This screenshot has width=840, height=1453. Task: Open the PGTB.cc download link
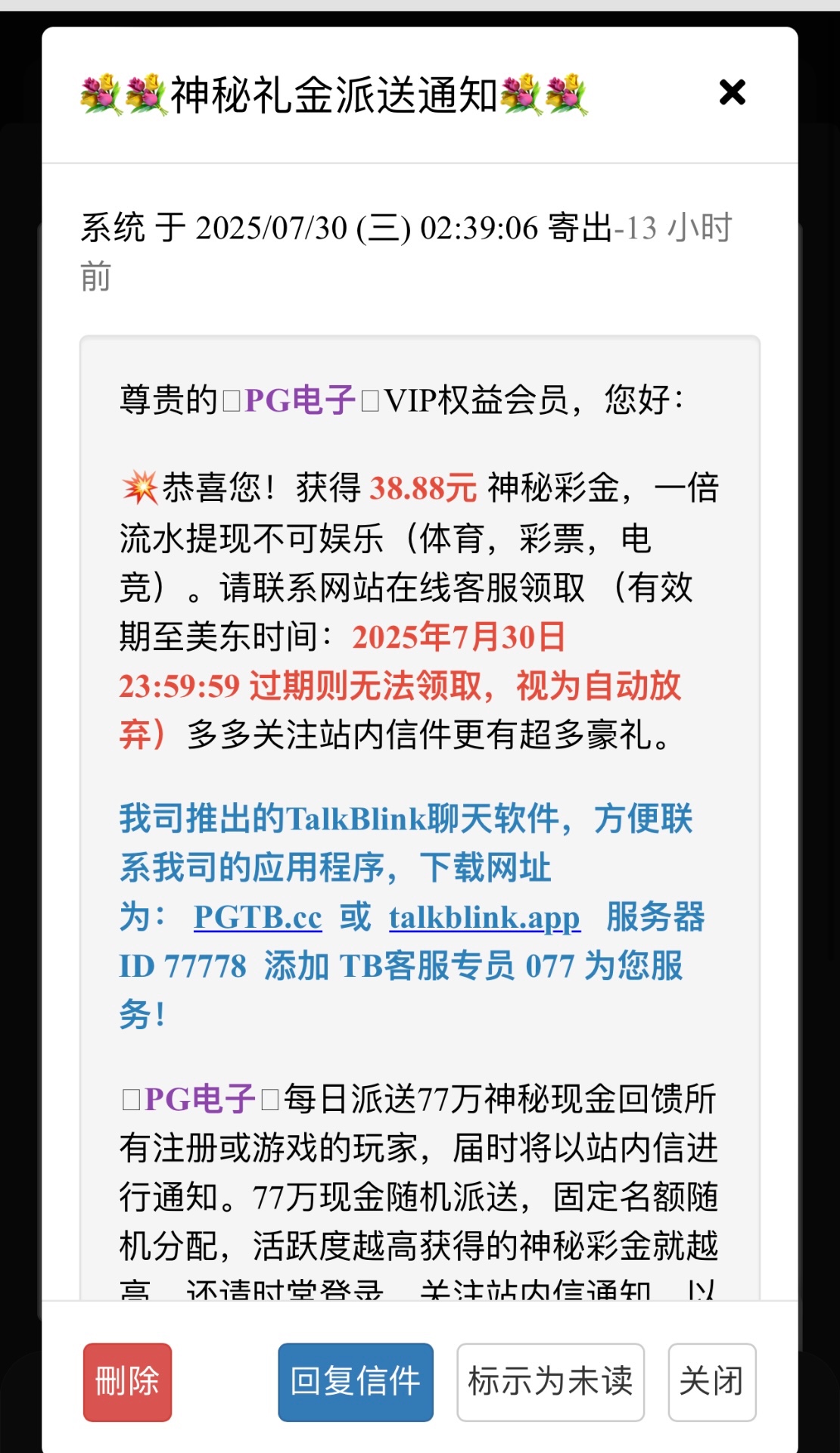click(257, 918)
